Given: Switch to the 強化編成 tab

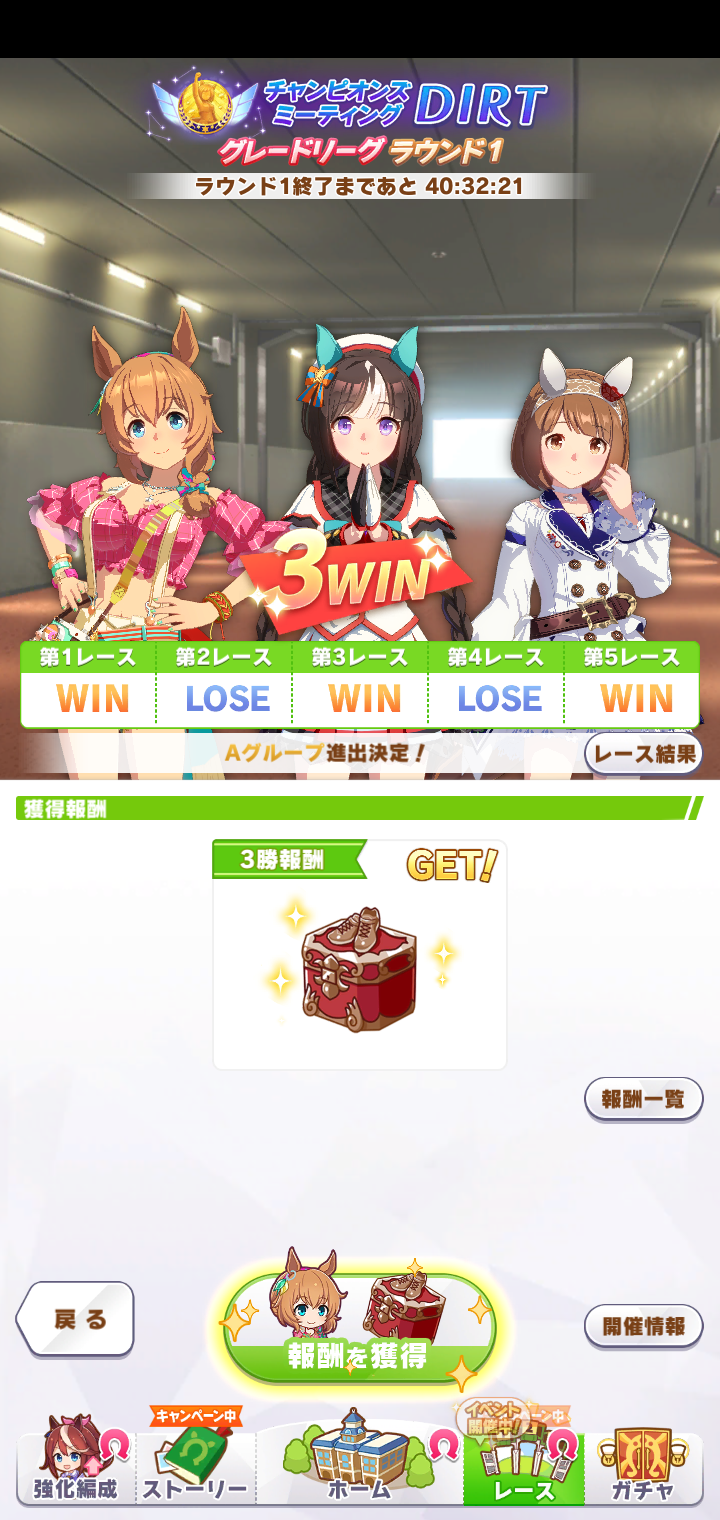Looking at the screenshot, I should coord(77,1468).
